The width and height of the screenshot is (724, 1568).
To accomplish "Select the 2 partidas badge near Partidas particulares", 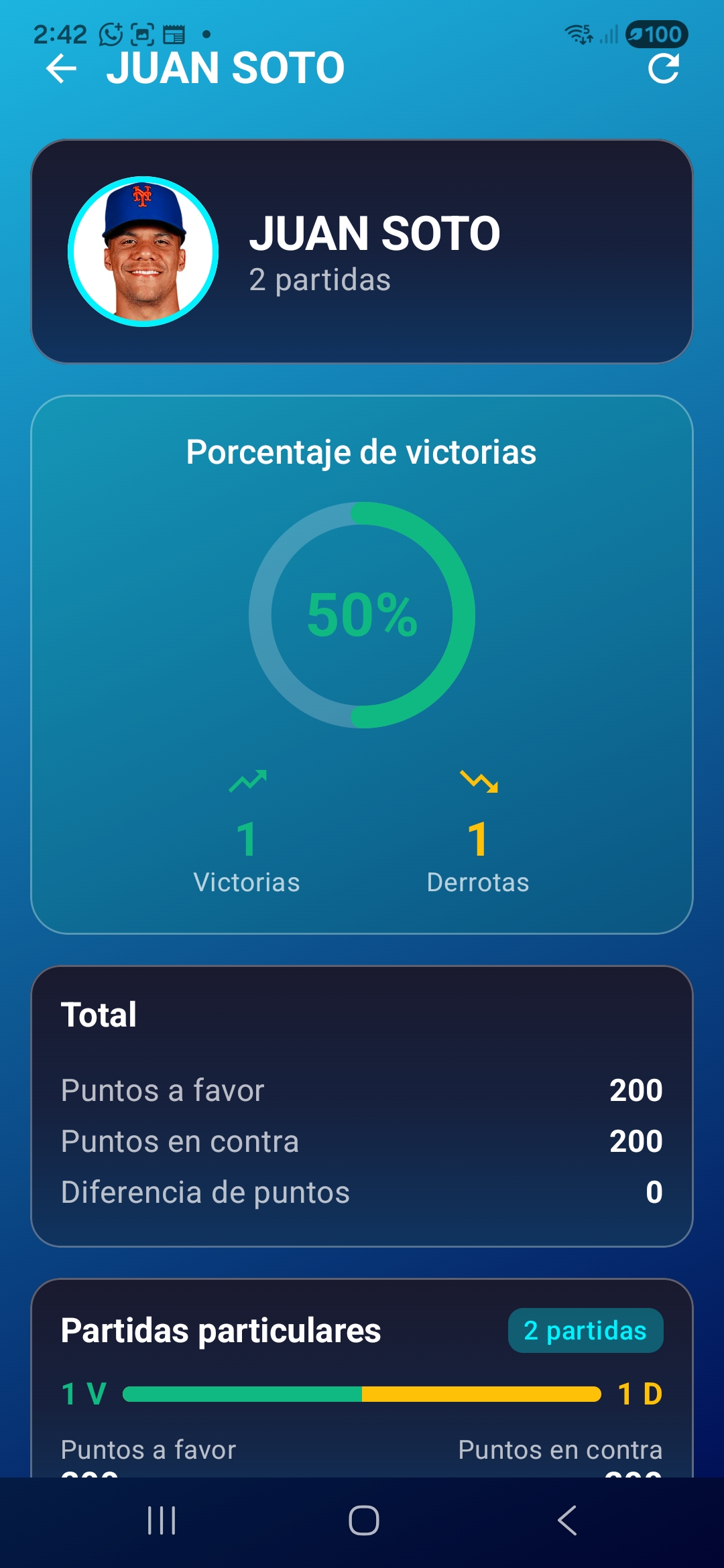I will pos(586,1331).
